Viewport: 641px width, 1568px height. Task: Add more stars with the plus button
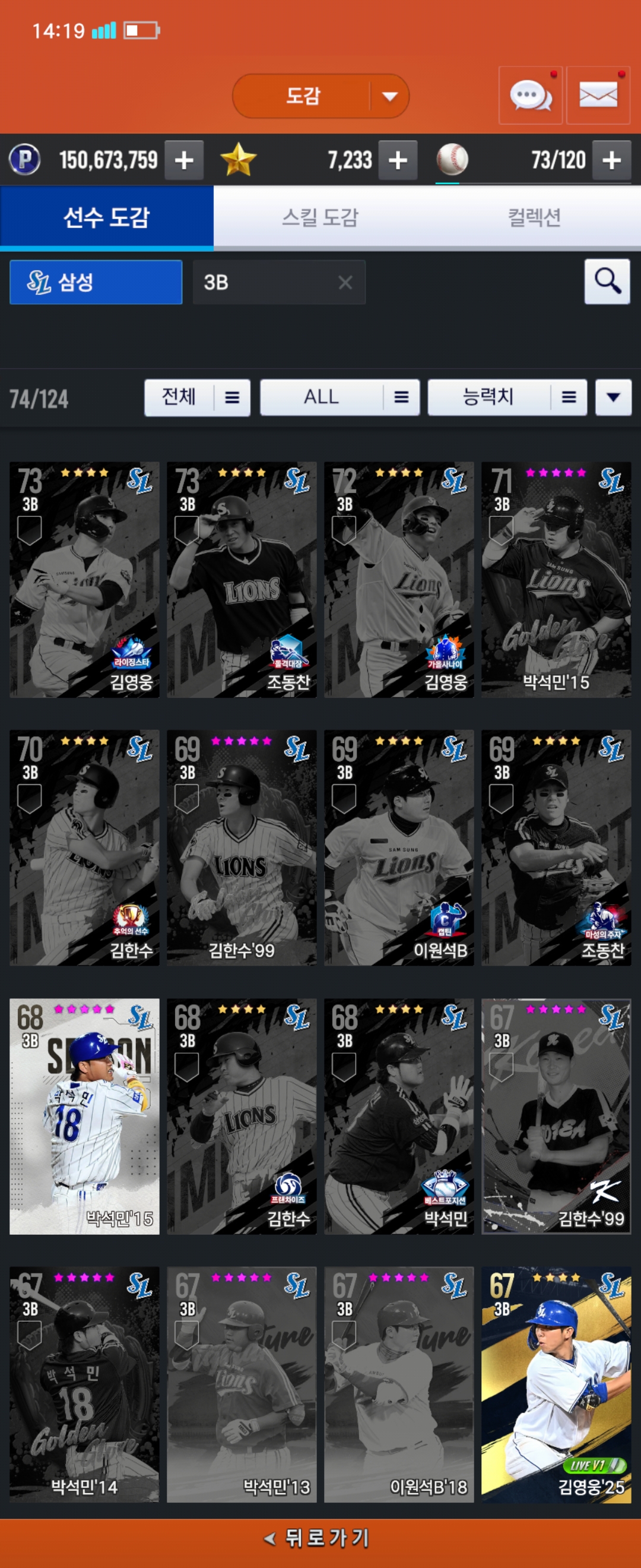pos(398,160)
